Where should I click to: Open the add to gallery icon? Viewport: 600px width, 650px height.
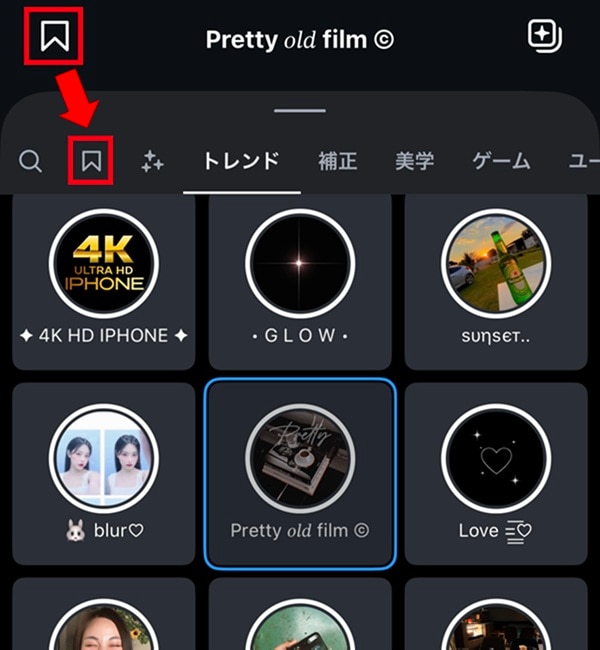[x=544, y=37]
